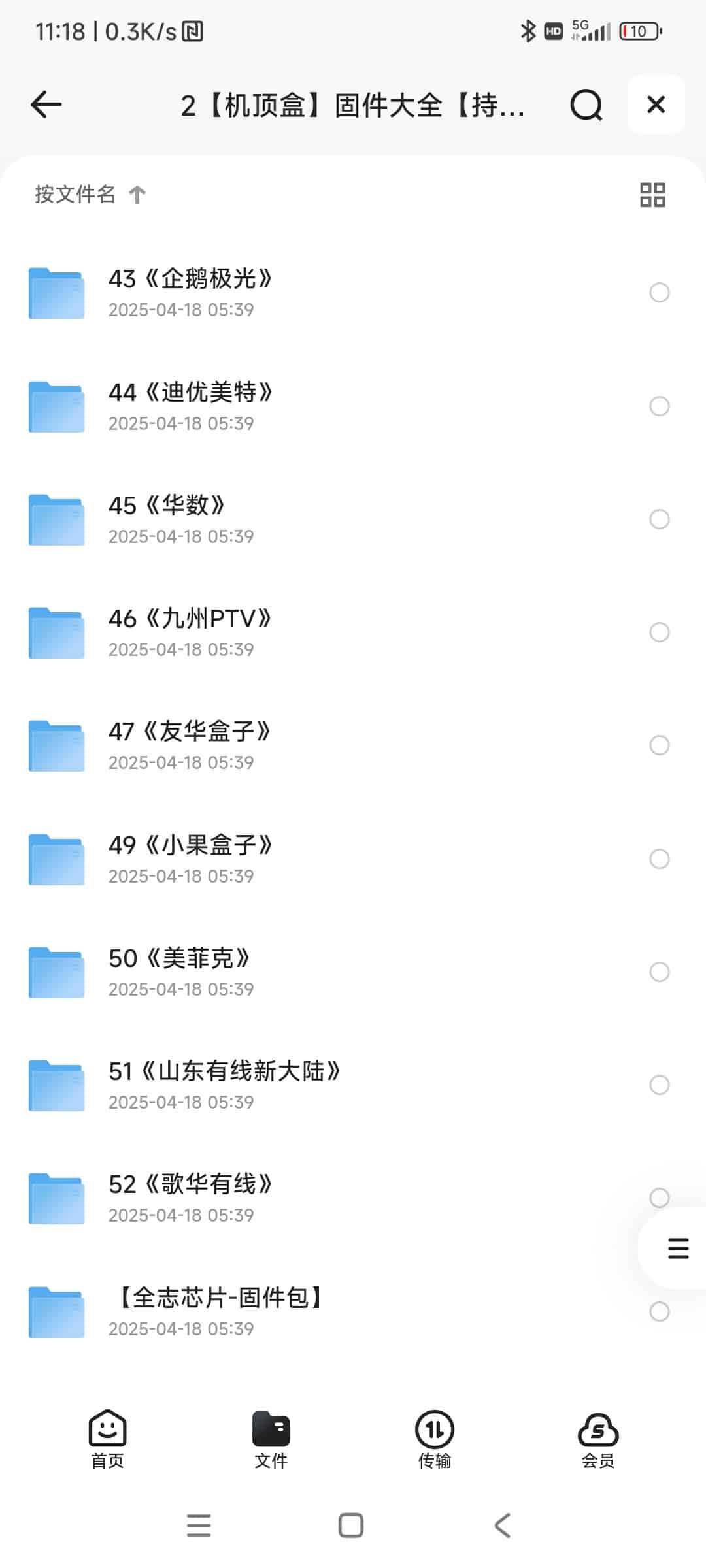Switch to the 传输 tab
Screen dimensions: 706x1568
(435, 1439)
